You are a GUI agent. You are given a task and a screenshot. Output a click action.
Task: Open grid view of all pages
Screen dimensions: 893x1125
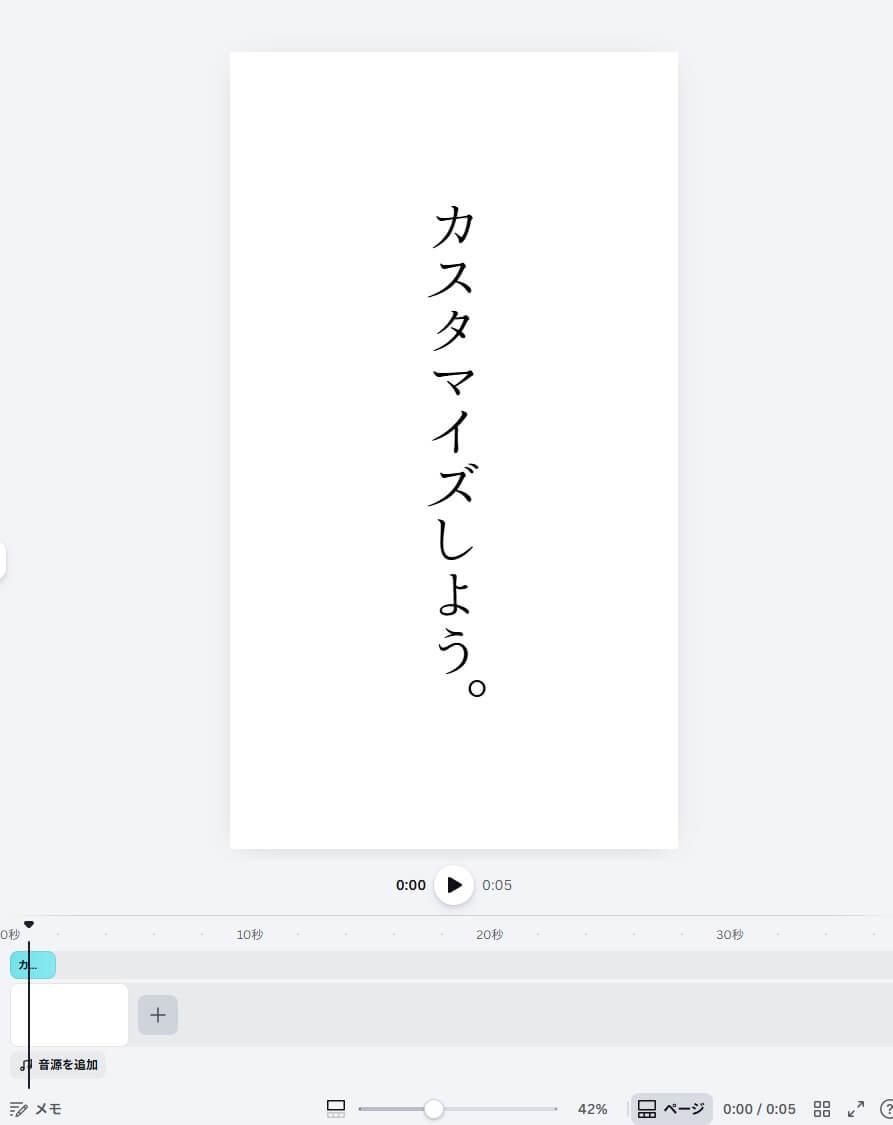pos(822,1109)
